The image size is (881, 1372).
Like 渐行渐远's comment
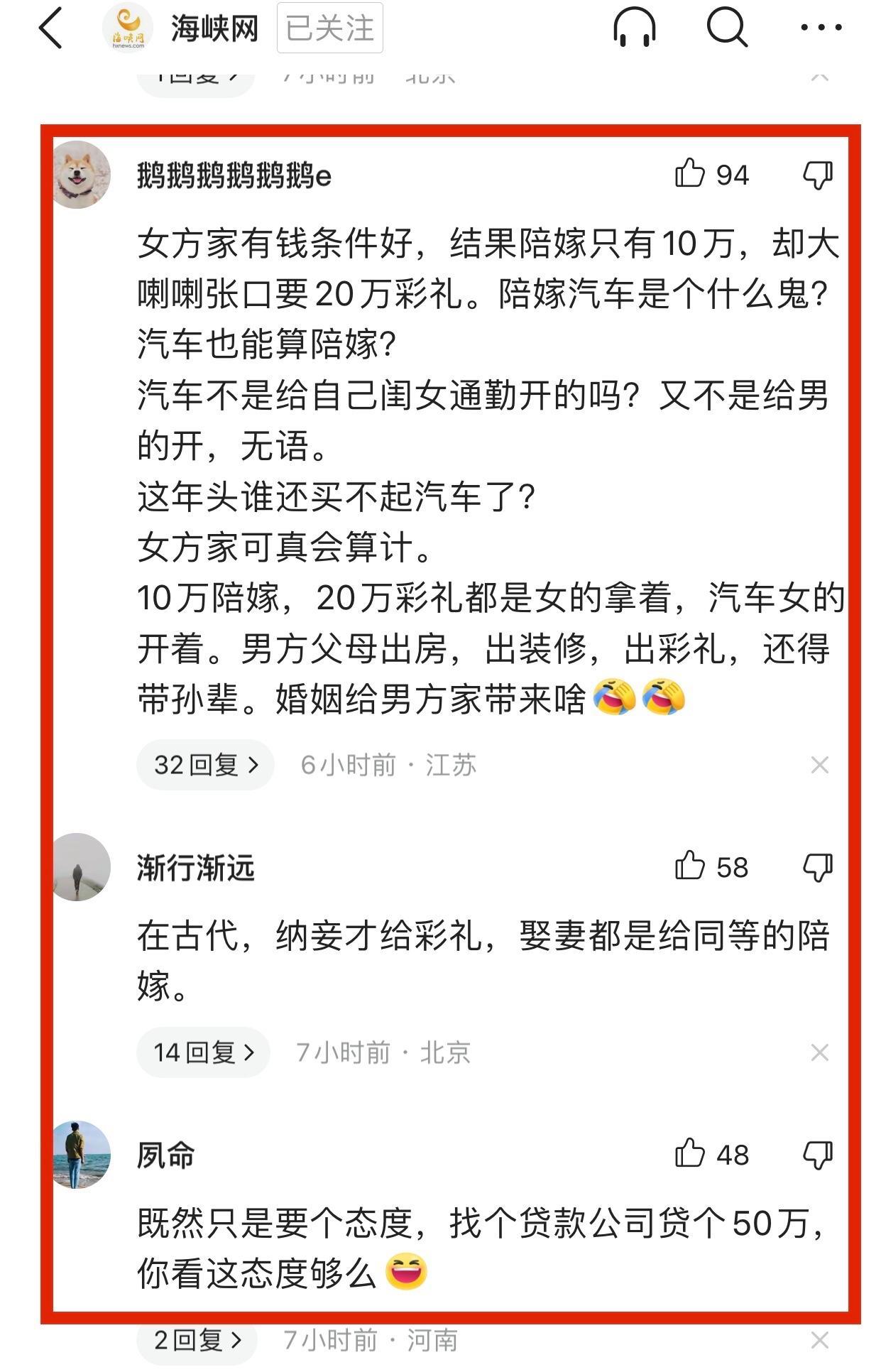pos(689,866)
